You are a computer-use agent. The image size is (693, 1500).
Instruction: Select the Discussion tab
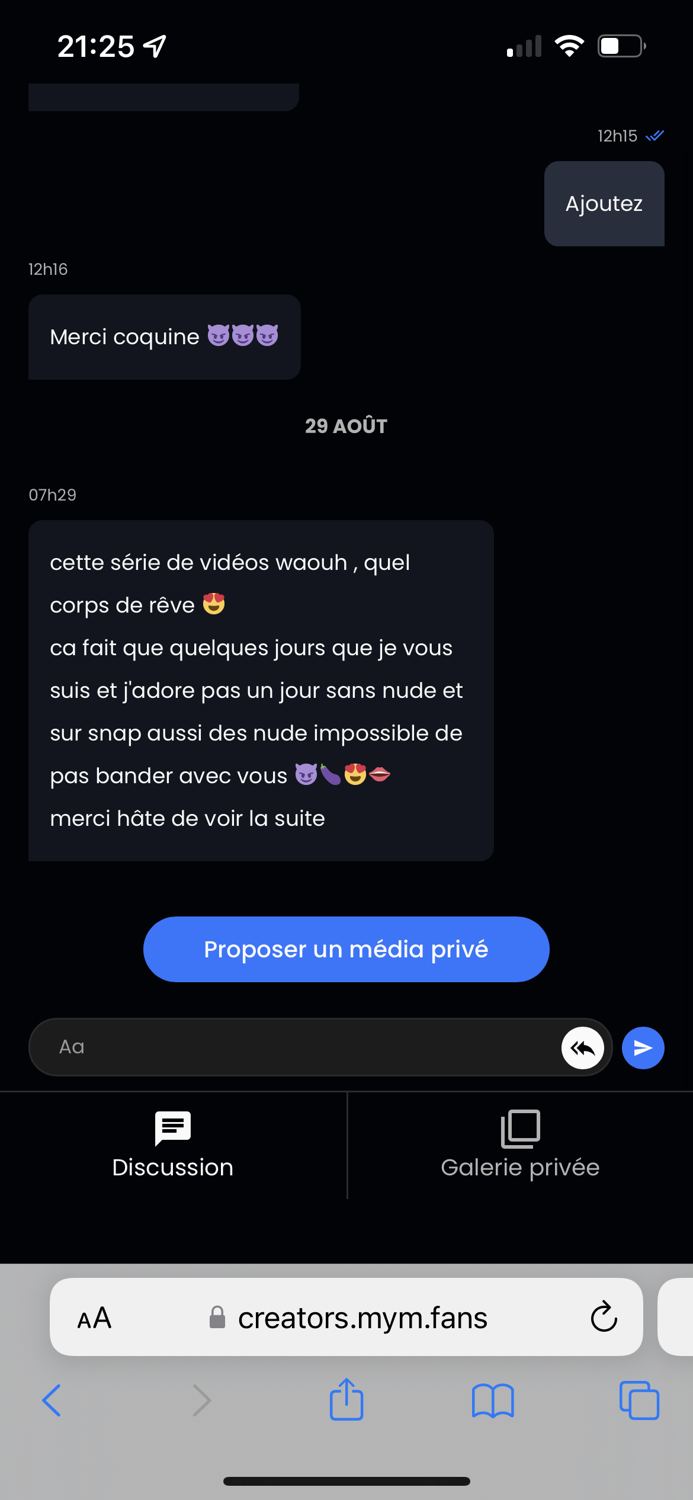(173, 1145)
